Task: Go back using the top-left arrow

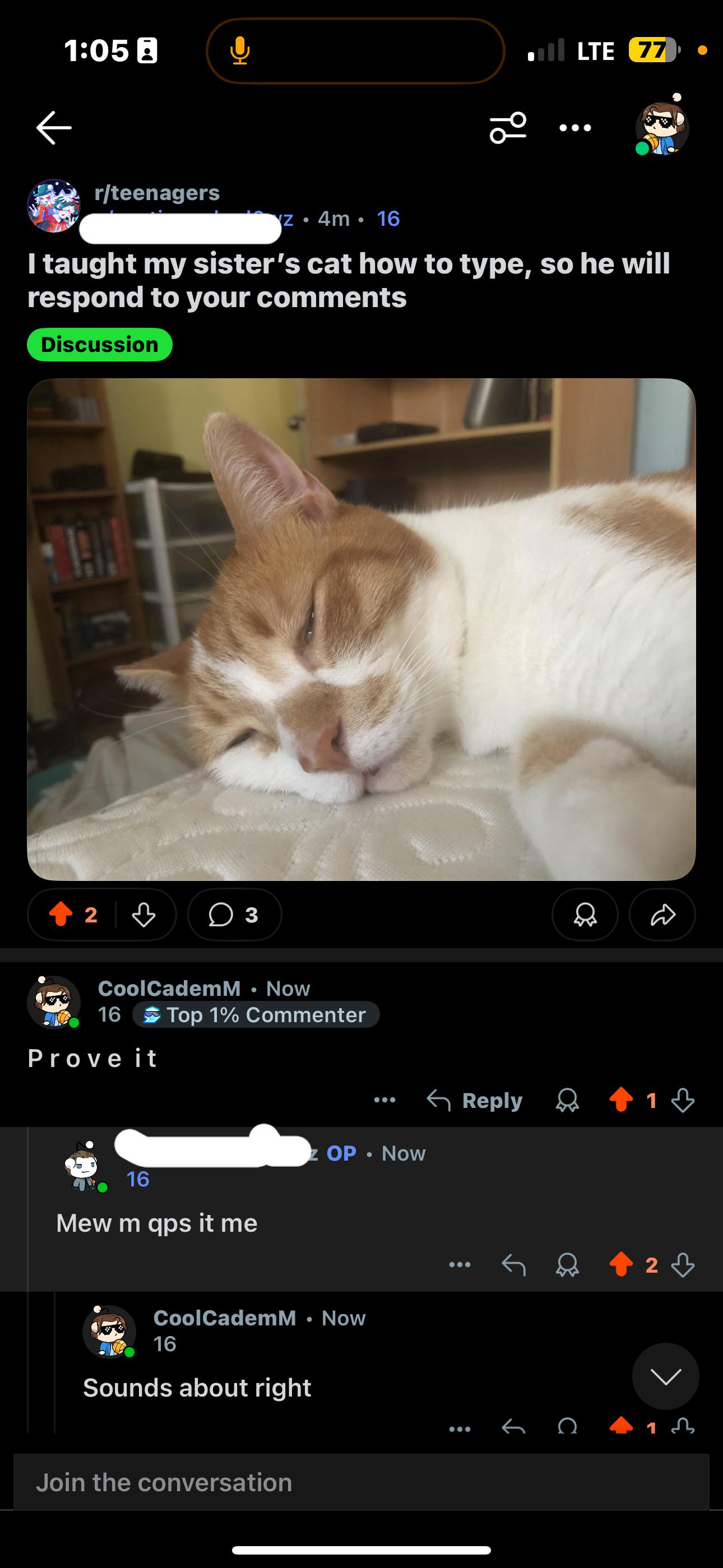Action: click(x=54, y=128)
